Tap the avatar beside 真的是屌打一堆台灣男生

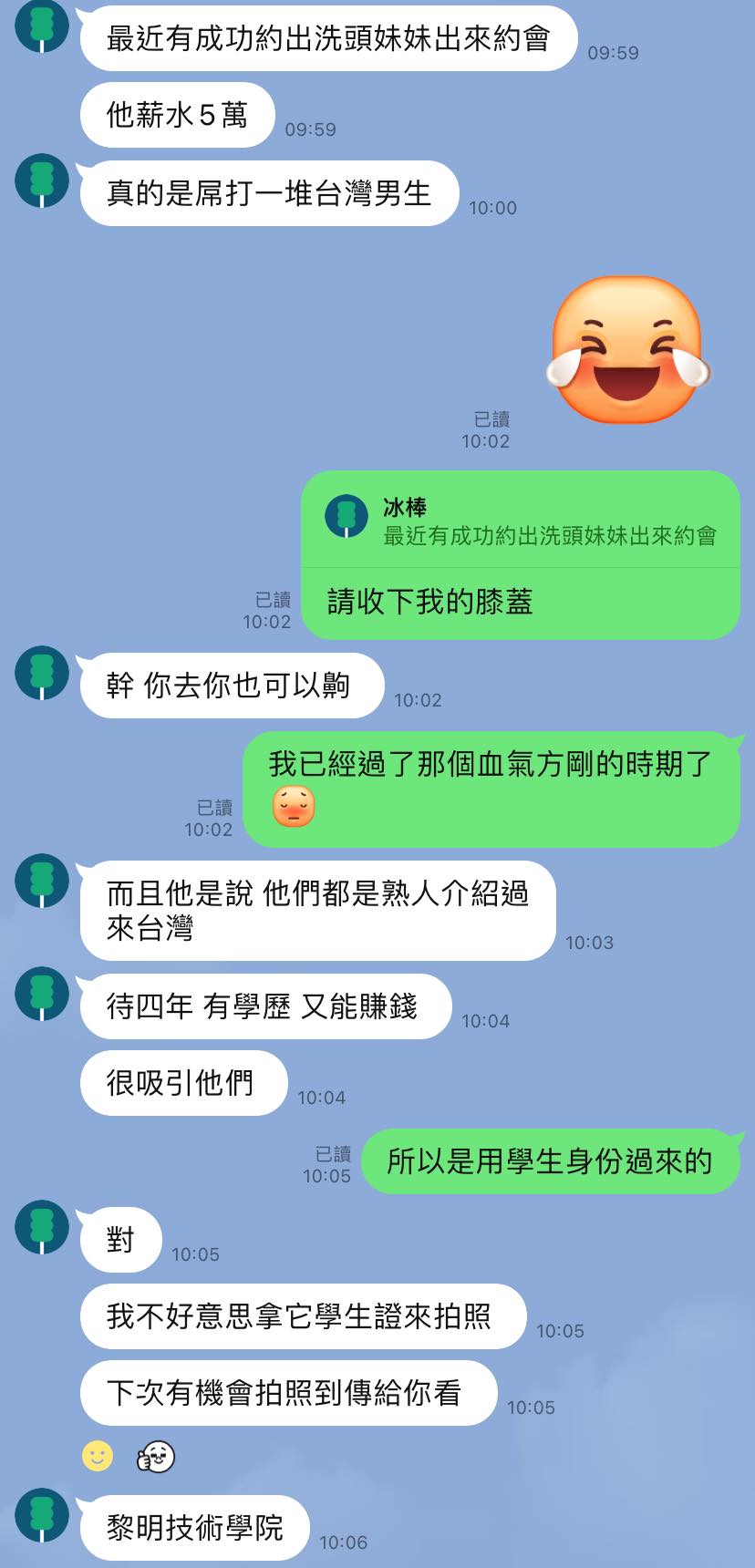click(42, 181)
